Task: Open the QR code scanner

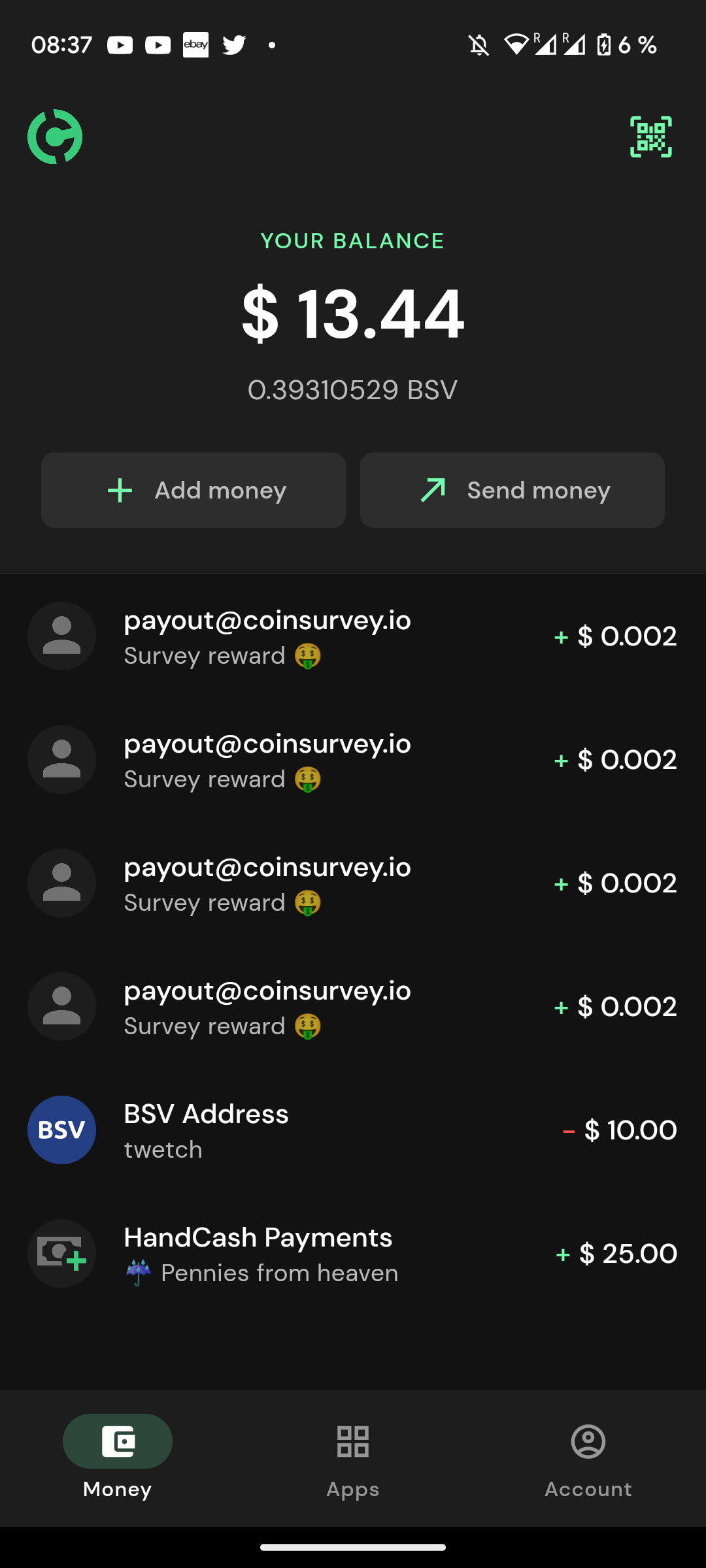Action: (x=650, y=137)
